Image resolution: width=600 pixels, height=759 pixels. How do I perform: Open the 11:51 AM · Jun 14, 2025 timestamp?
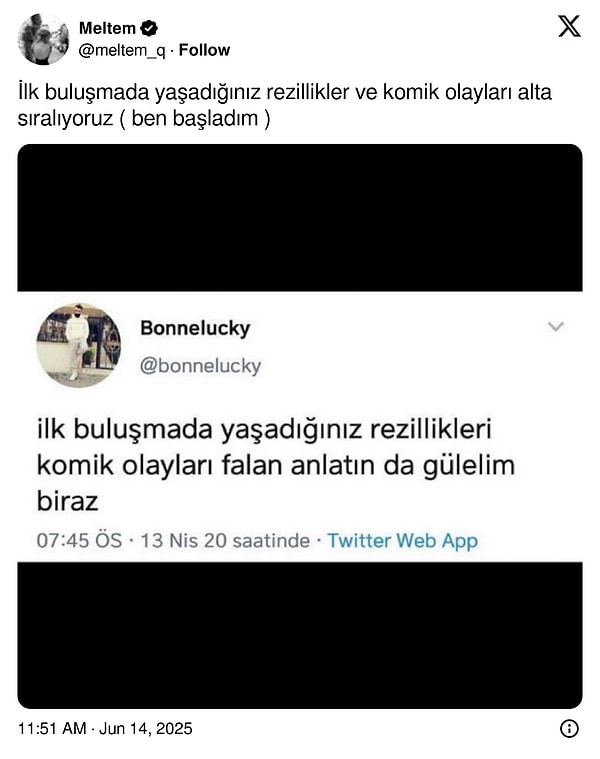[105, 729]
